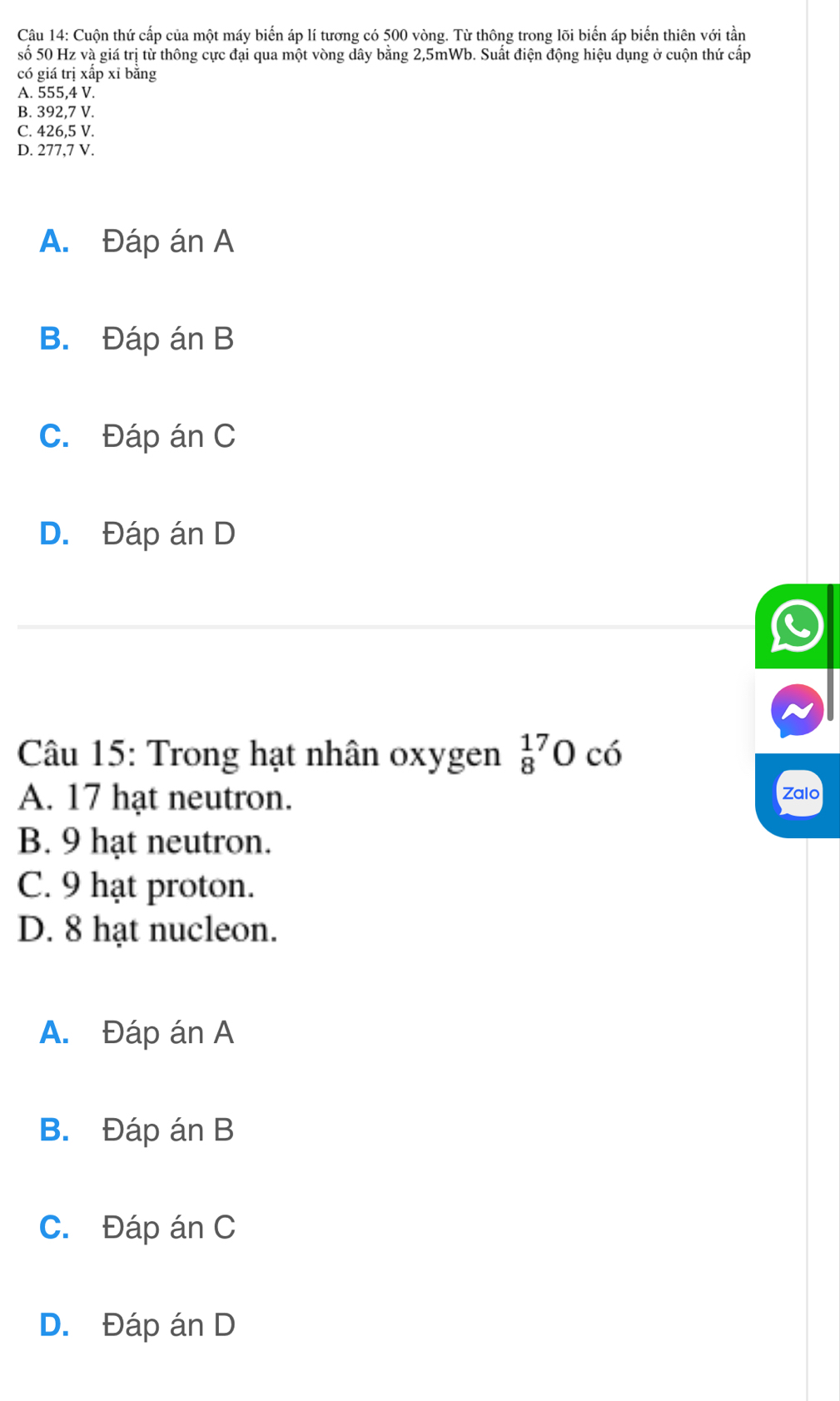Screen dimensions: 840x1401
Task: Open the green phone call button
Action: 796,626
